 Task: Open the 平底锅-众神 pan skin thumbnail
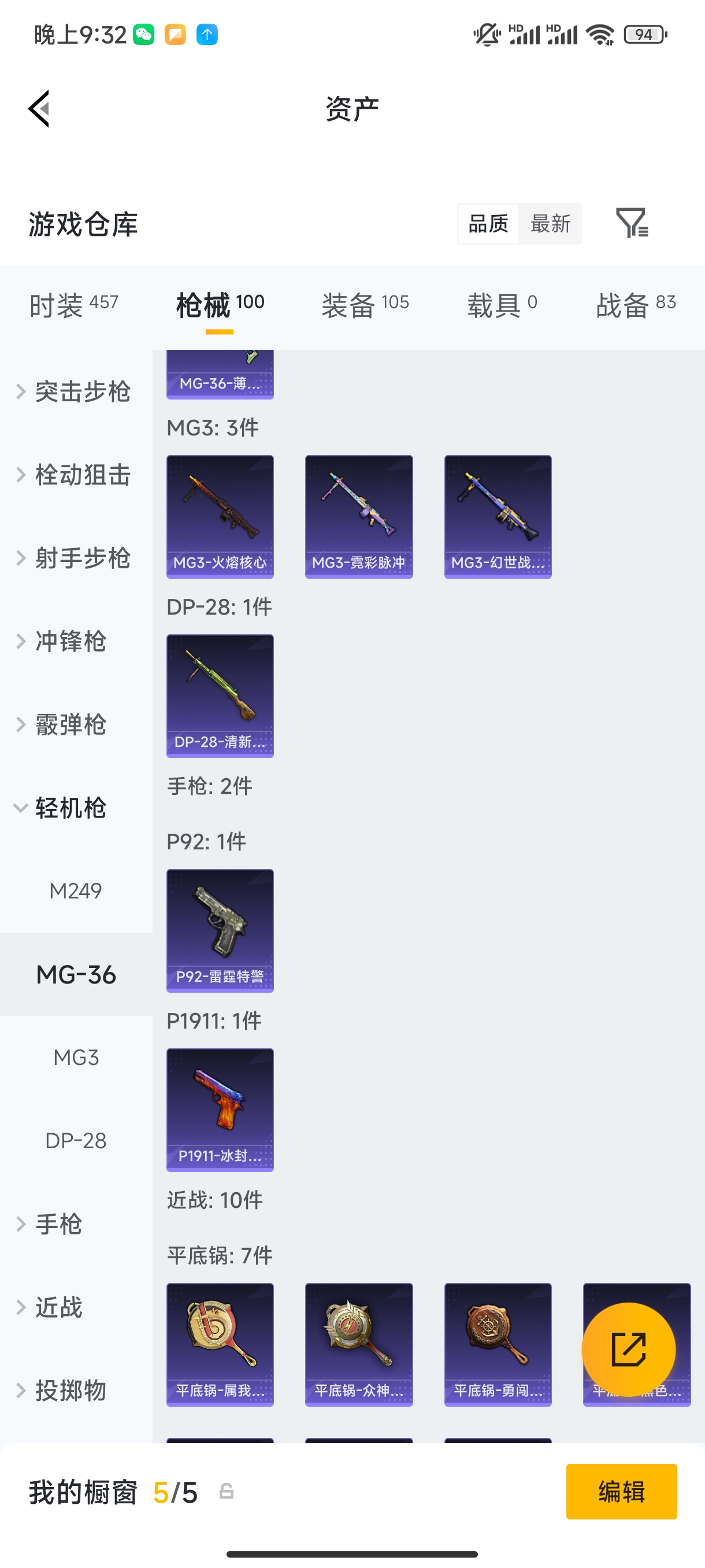(x=358, y=1345)
